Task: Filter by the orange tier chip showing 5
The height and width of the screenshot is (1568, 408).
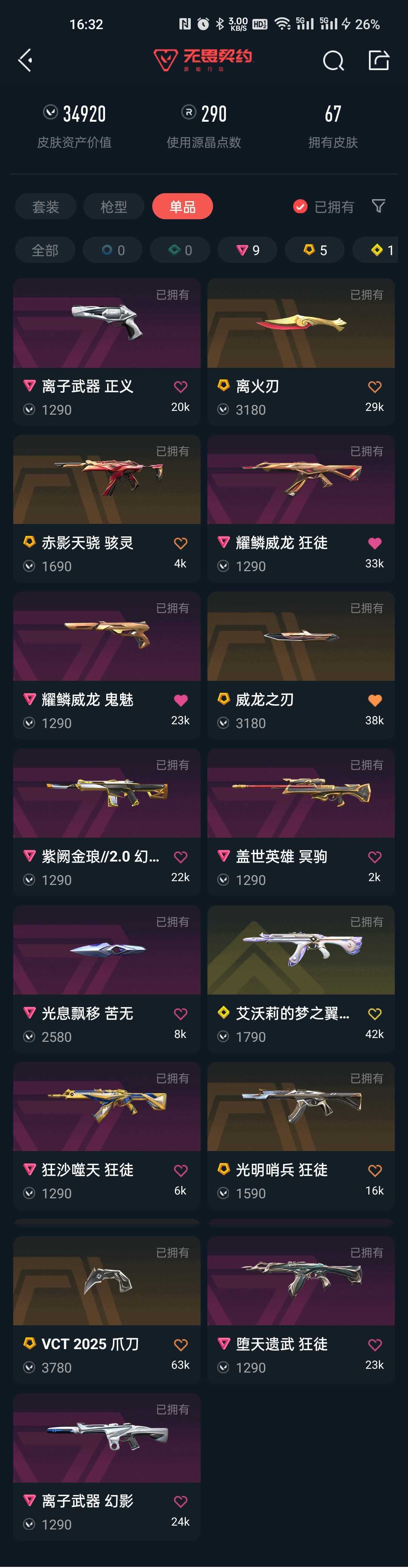Action: [315, 250]
